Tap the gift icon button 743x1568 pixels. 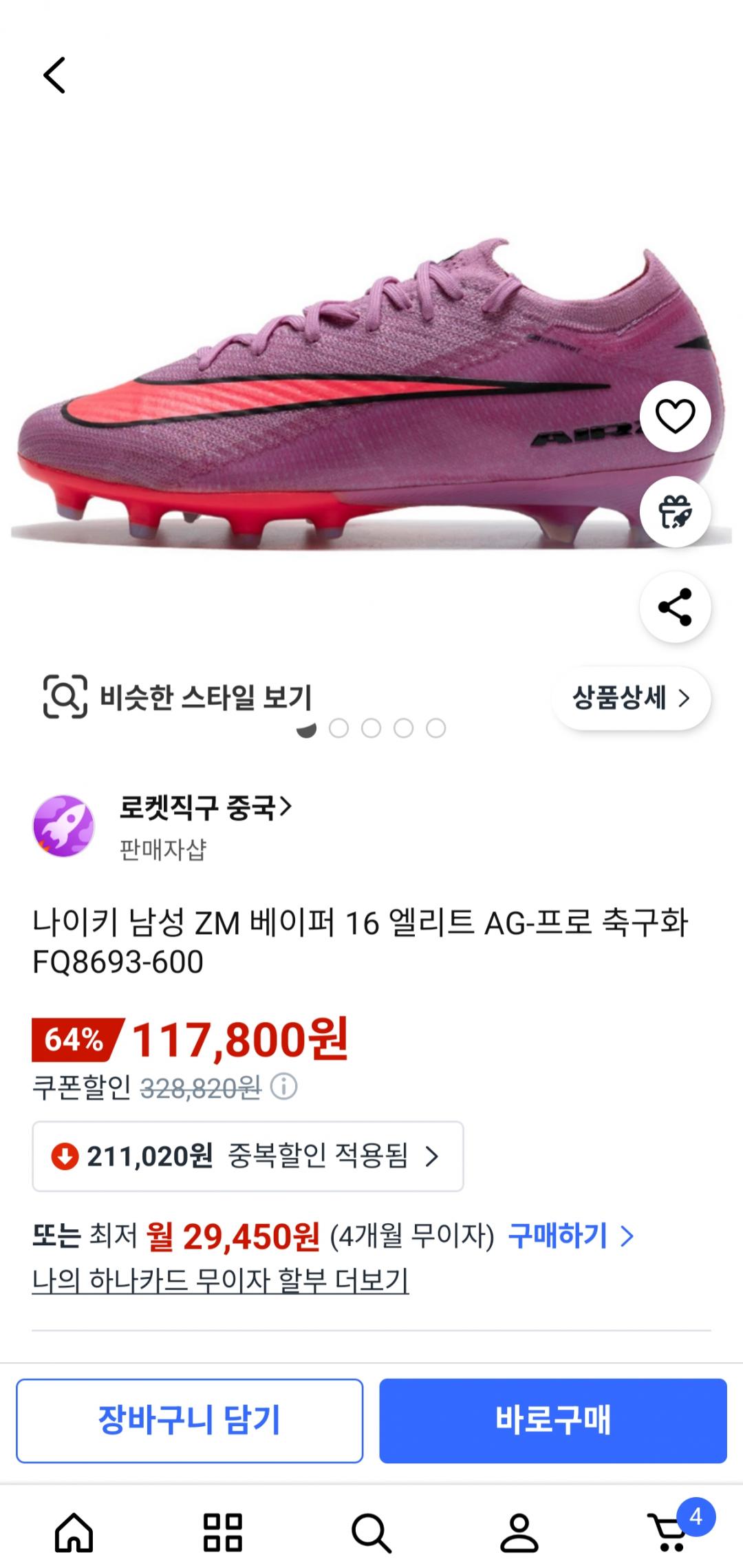pos(675,511)
